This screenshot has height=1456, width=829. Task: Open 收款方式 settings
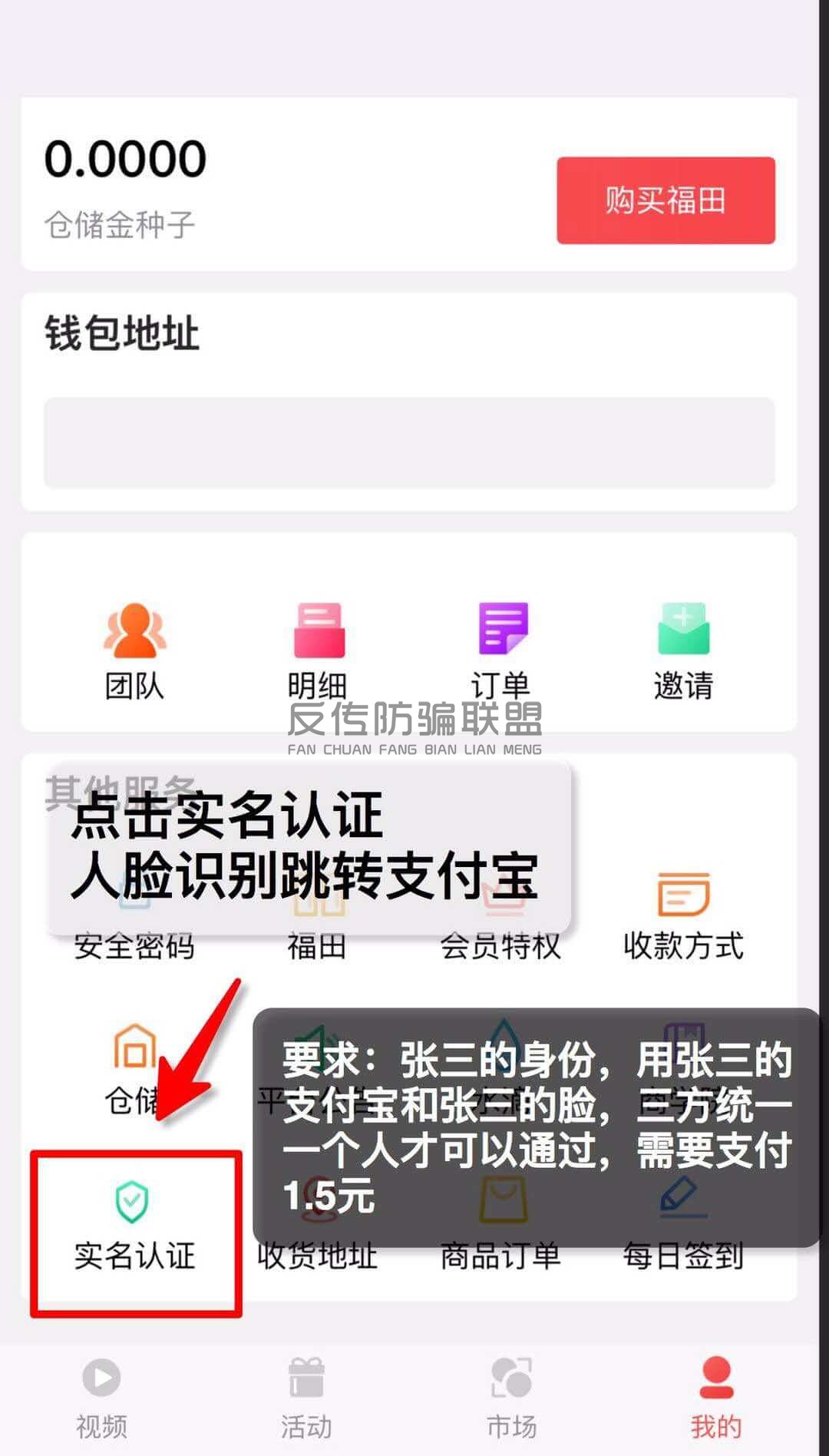(683, 916)
